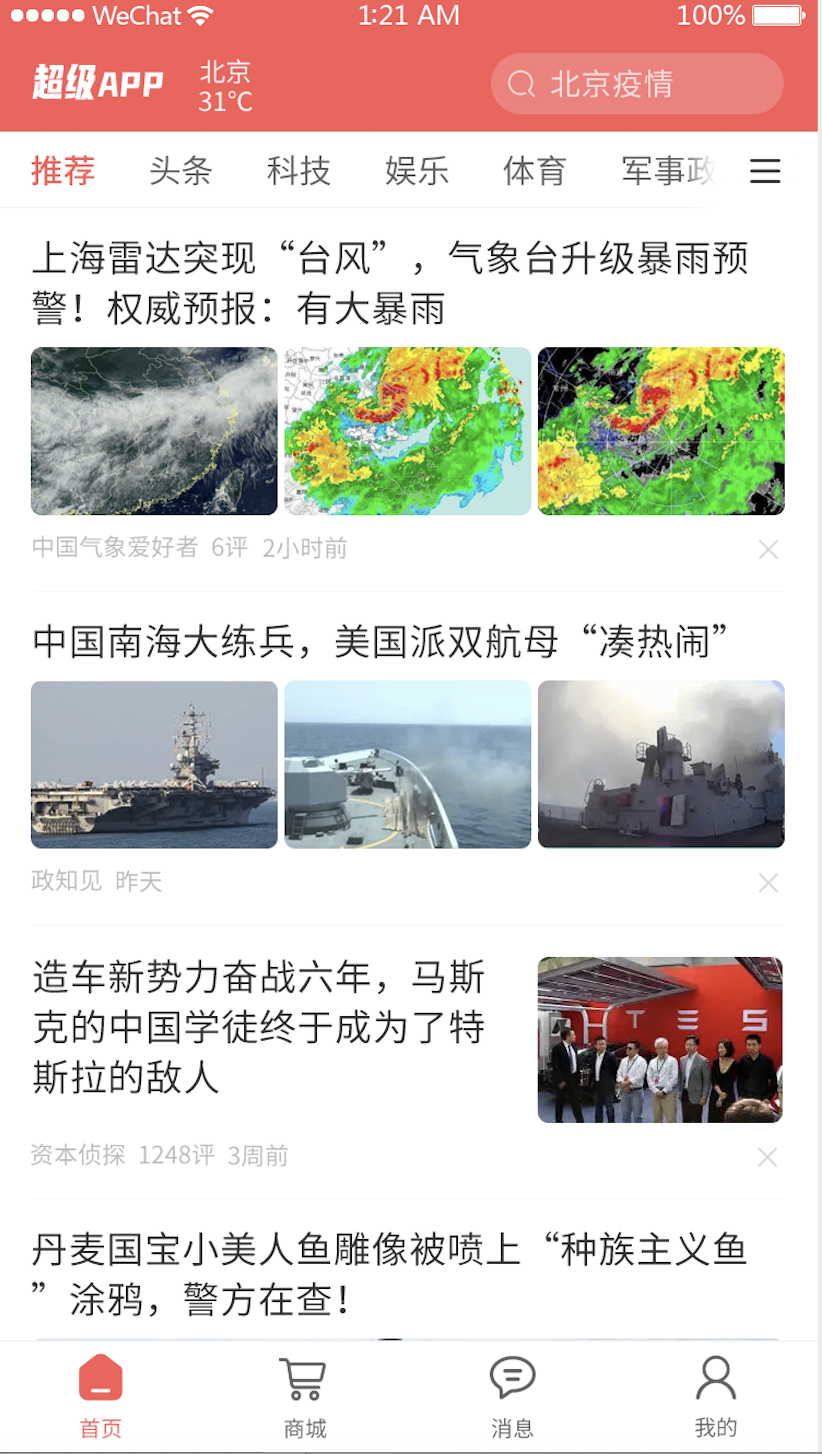Open the 消息 tab

(512, 1397)
